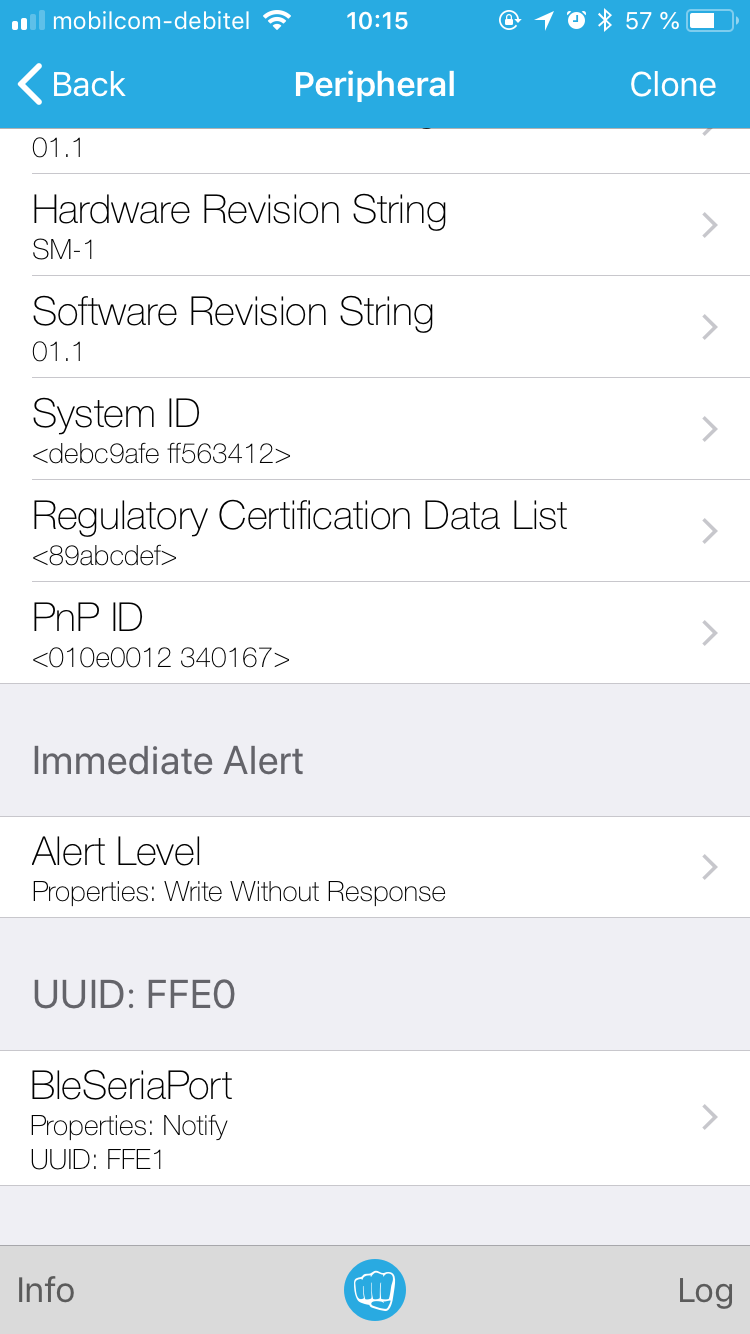Select the Software Revision String row
Viewport: 750px width, 1334px height.
pyautogui.click(x=375, y=327)
